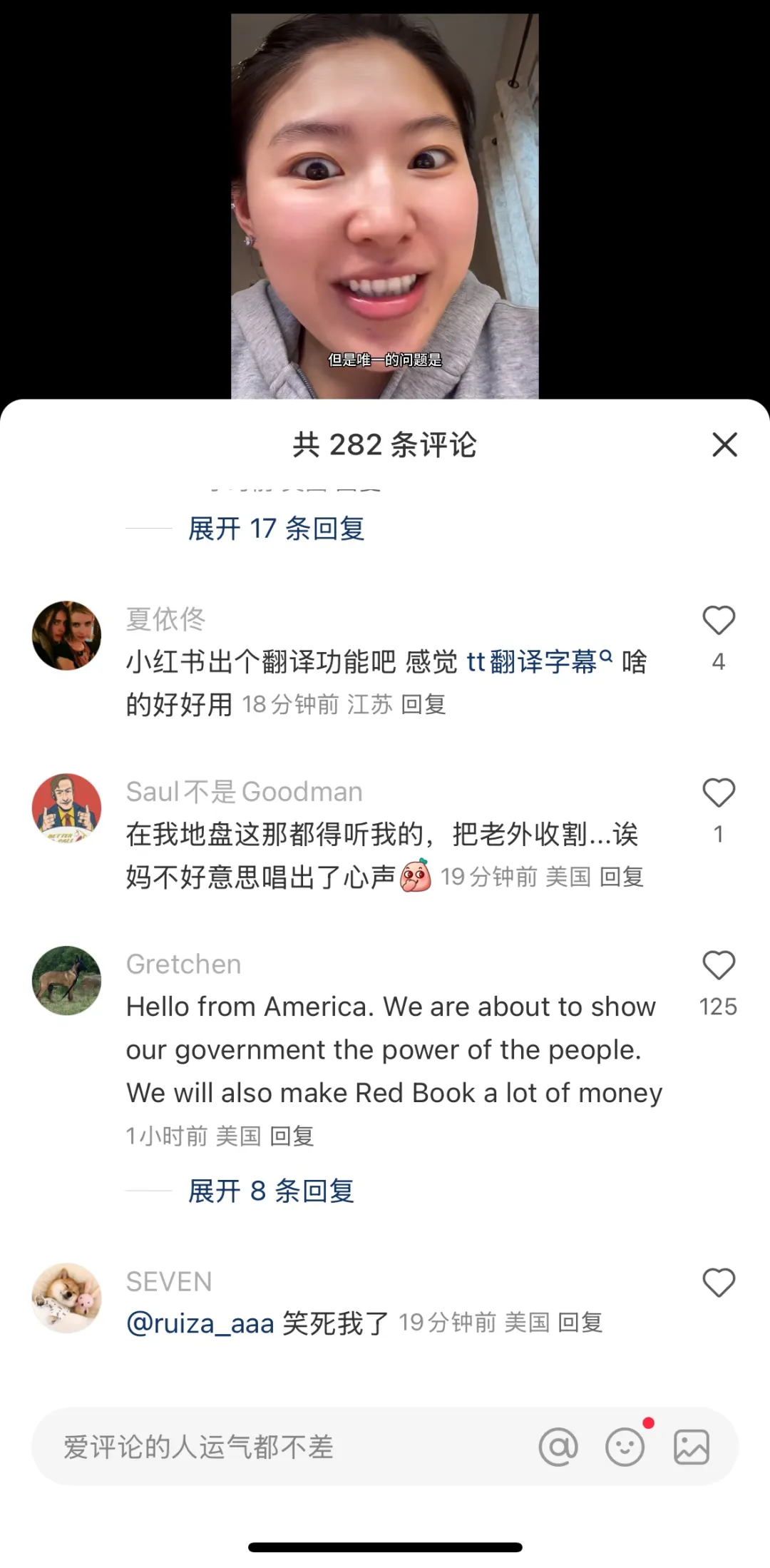The width and height of the screenshot is (770, 1568).
Task: Reply to Gretchen's comment
Action: coord(292,1136)
